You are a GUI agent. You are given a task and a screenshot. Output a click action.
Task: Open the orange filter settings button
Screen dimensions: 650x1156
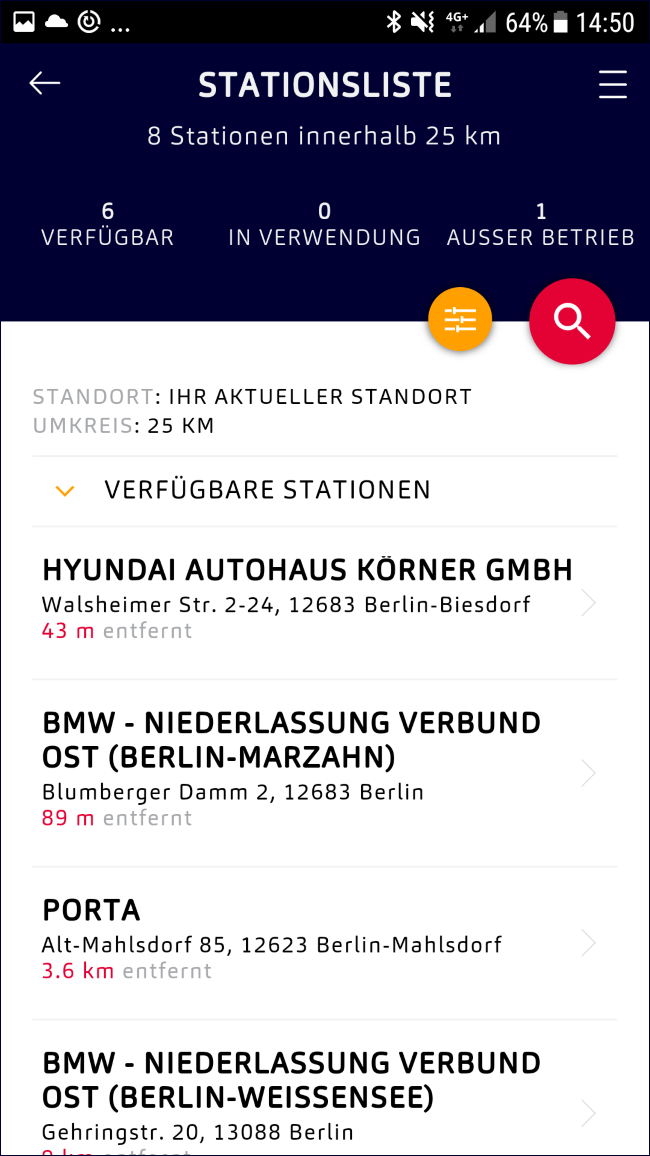tap(461, 318)
